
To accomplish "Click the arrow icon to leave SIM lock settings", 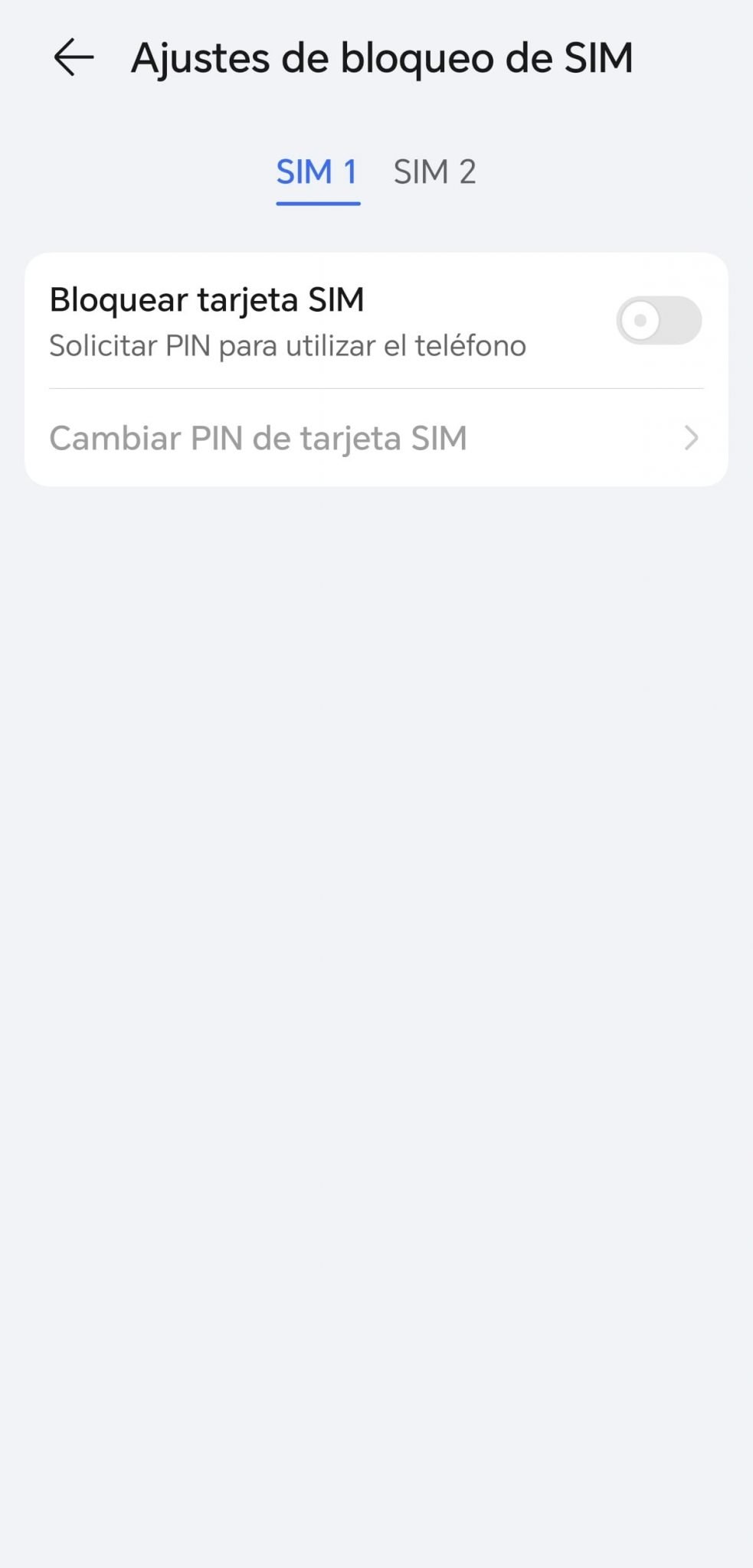I will (x=73, y=57).
